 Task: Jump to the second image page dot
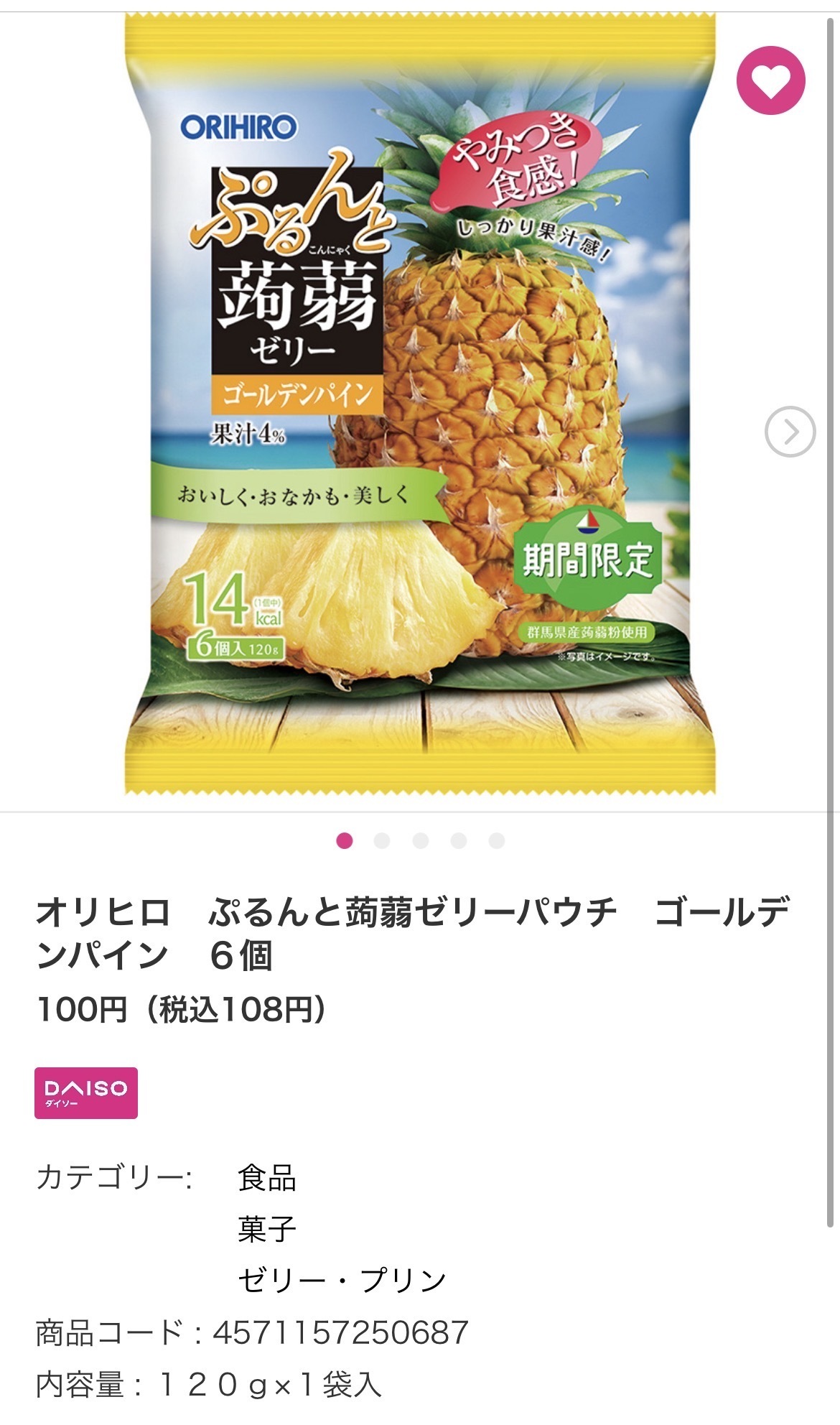[382, 840]
